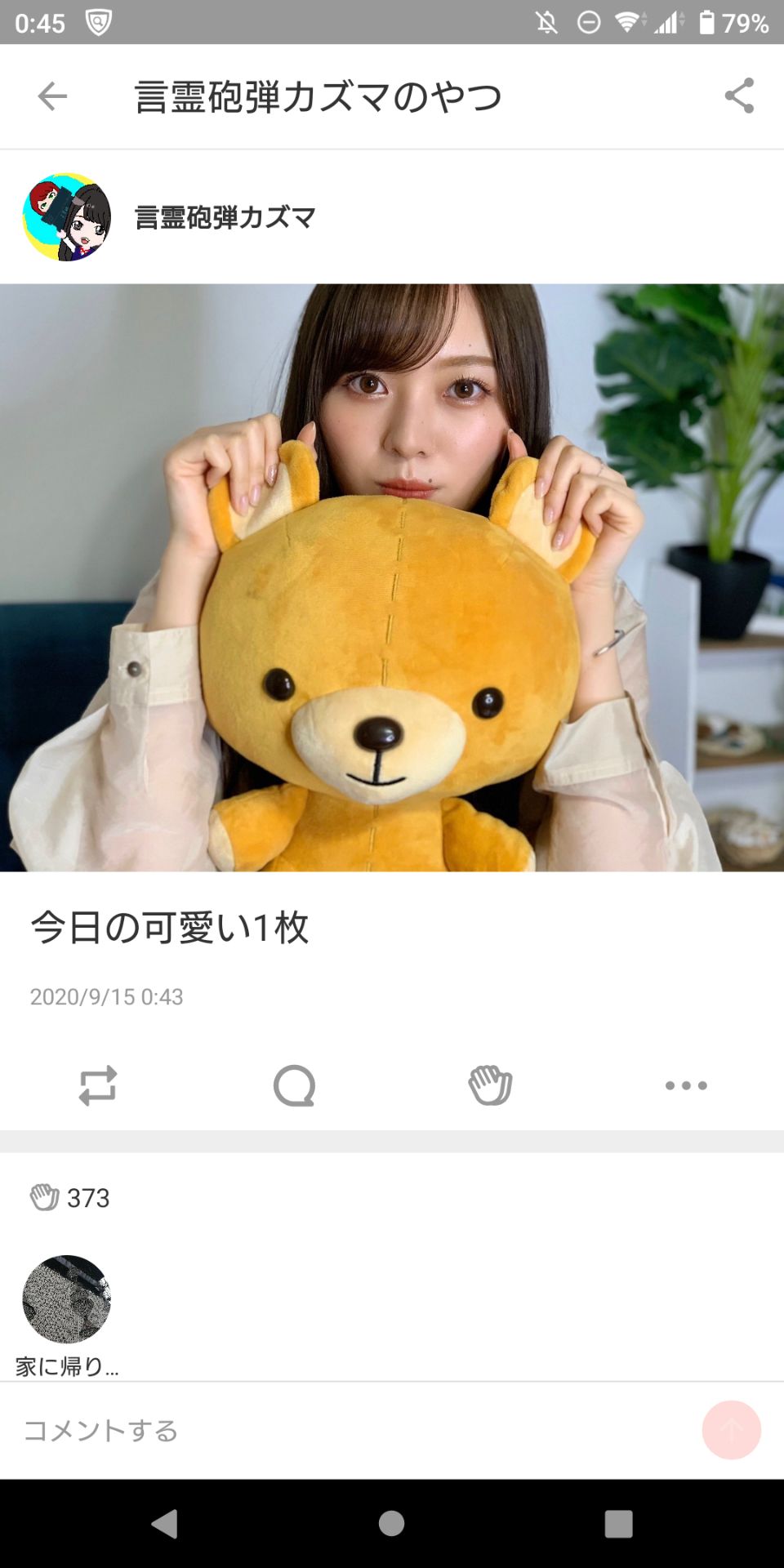Open the 家に帰り… user's profile
The image size is (784, 1568).
pos(67,1299)
